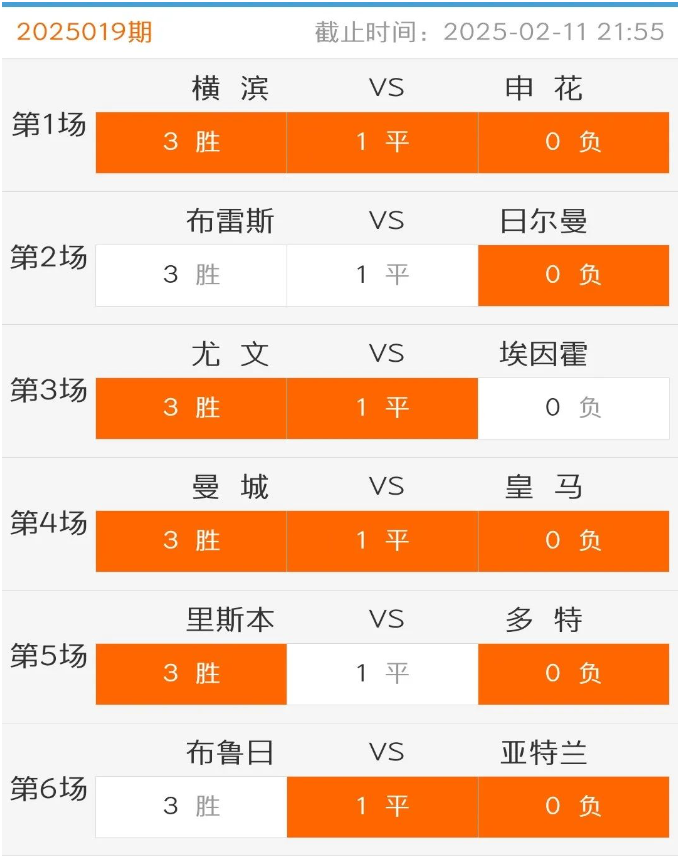Viewport: 678px width, 857px height.
Task: Deselect 0 负 for 布鲁日 vs 亚特兰
Action: tap(573, 806)
